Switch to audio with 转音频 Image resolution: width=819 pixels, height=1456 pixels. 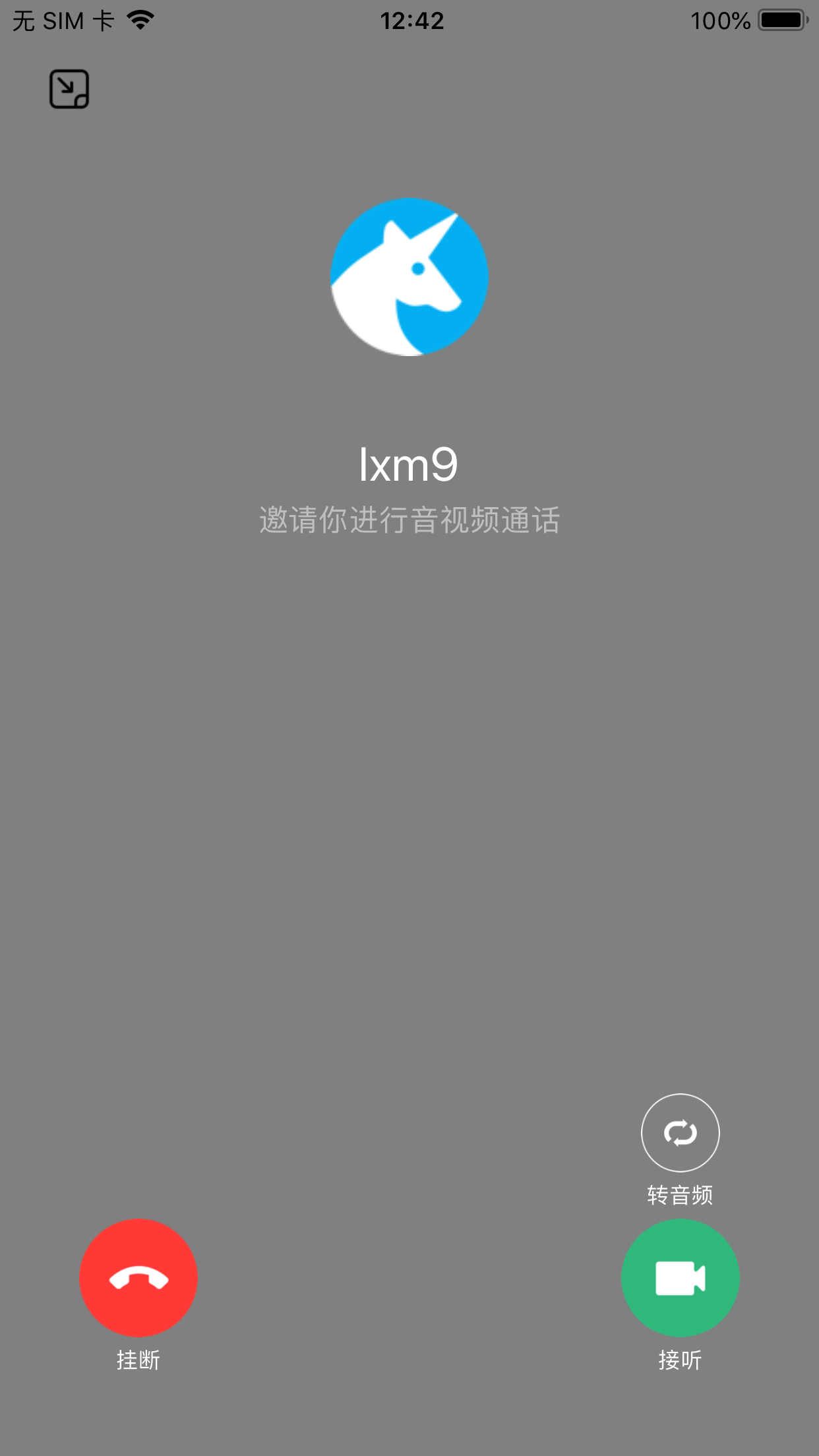pos(680,1133)
